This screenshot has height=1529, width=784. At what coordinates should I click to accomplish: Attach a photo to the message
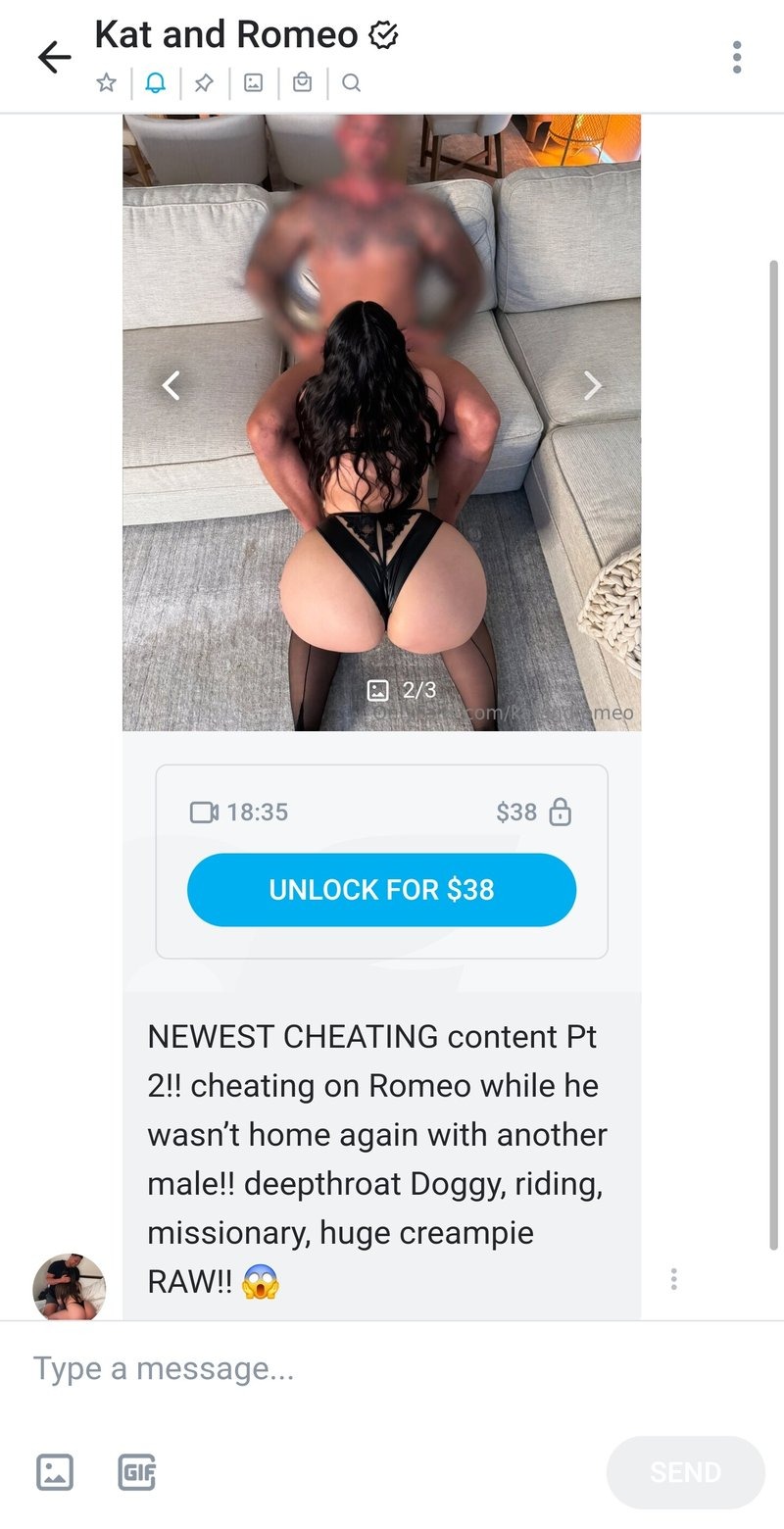pos(55,1472)
